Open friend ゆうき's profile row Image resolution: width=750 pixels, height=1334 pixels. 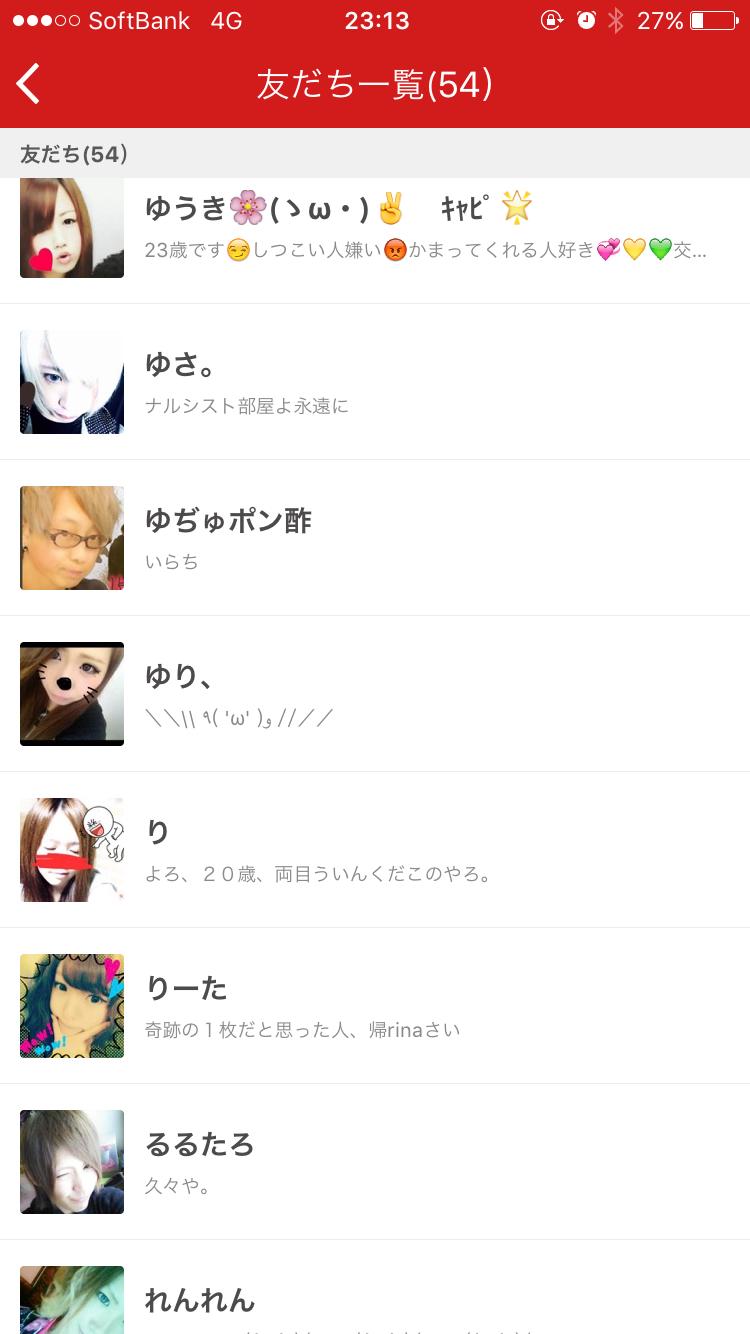pyautogui.click(x=375, y=228)
